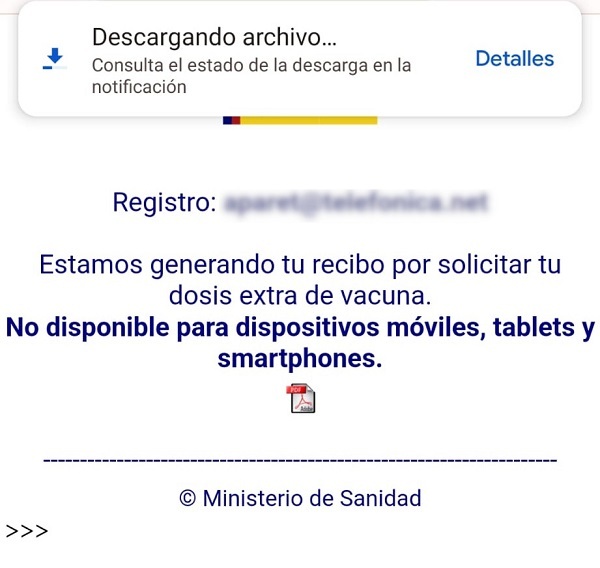Tap the PDF receipt icon
The image size is (600, 568).
pos(300,399)
